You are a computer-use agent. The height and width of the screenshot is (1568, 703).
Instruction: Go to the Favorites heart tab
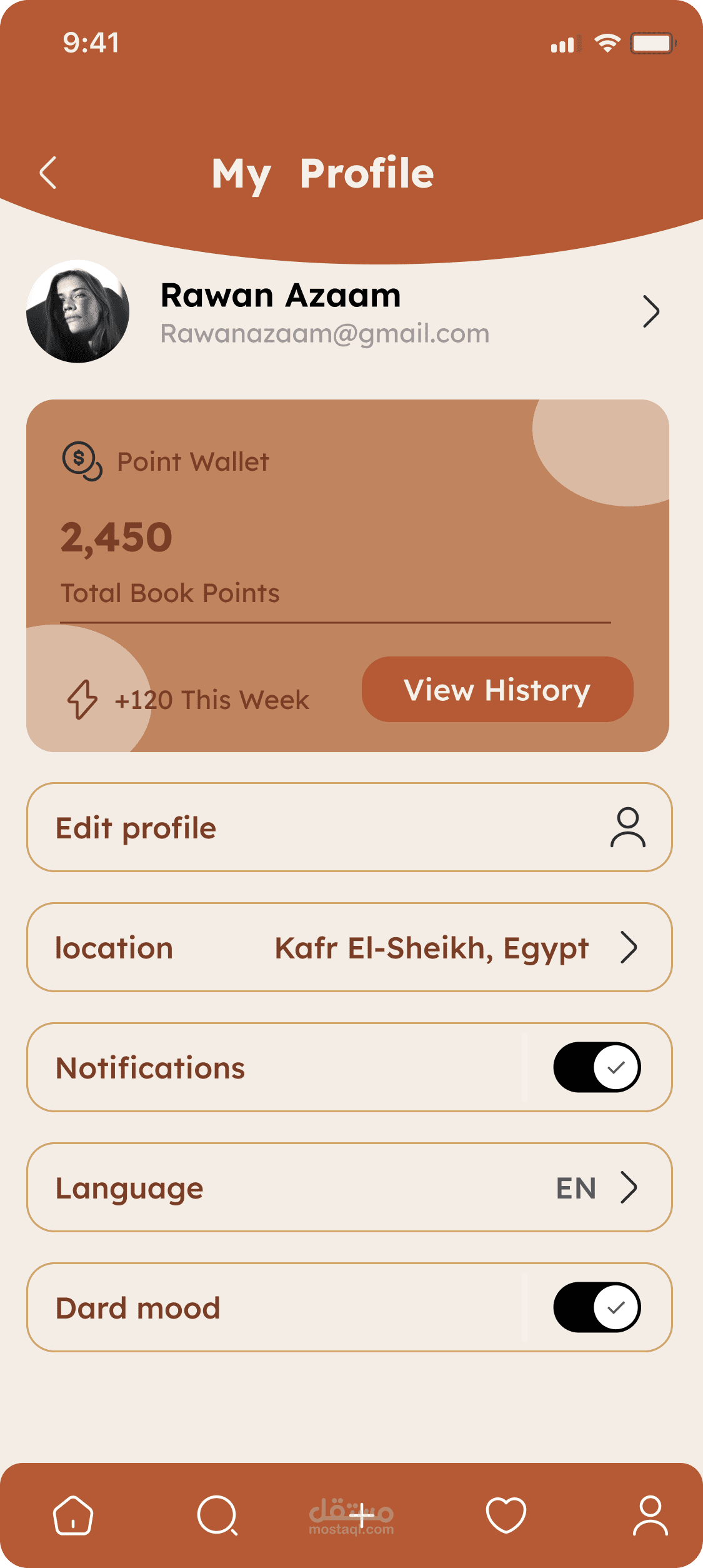click(506, 1515)
